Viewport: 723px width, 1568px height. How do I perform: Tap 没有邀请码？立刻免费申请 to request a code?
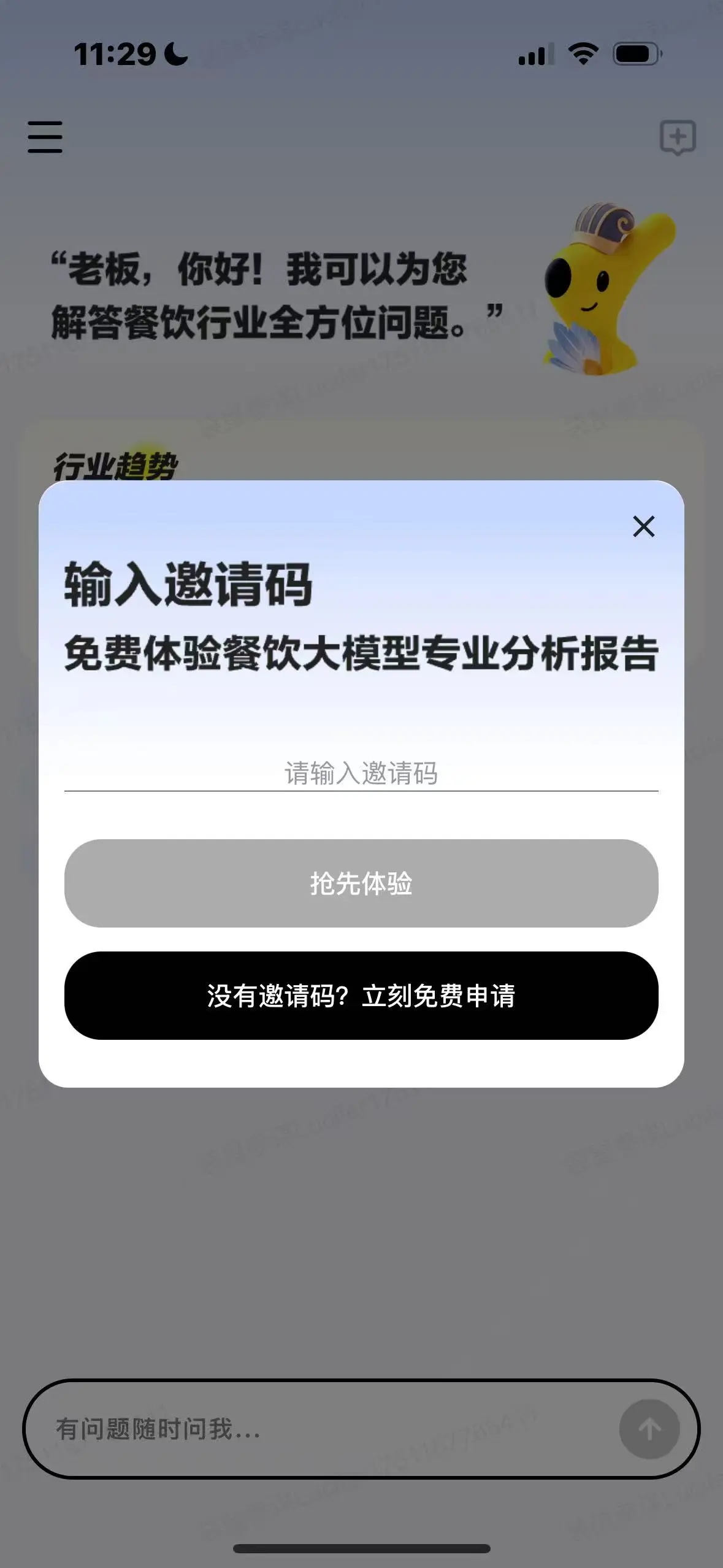tap(361, 995)
